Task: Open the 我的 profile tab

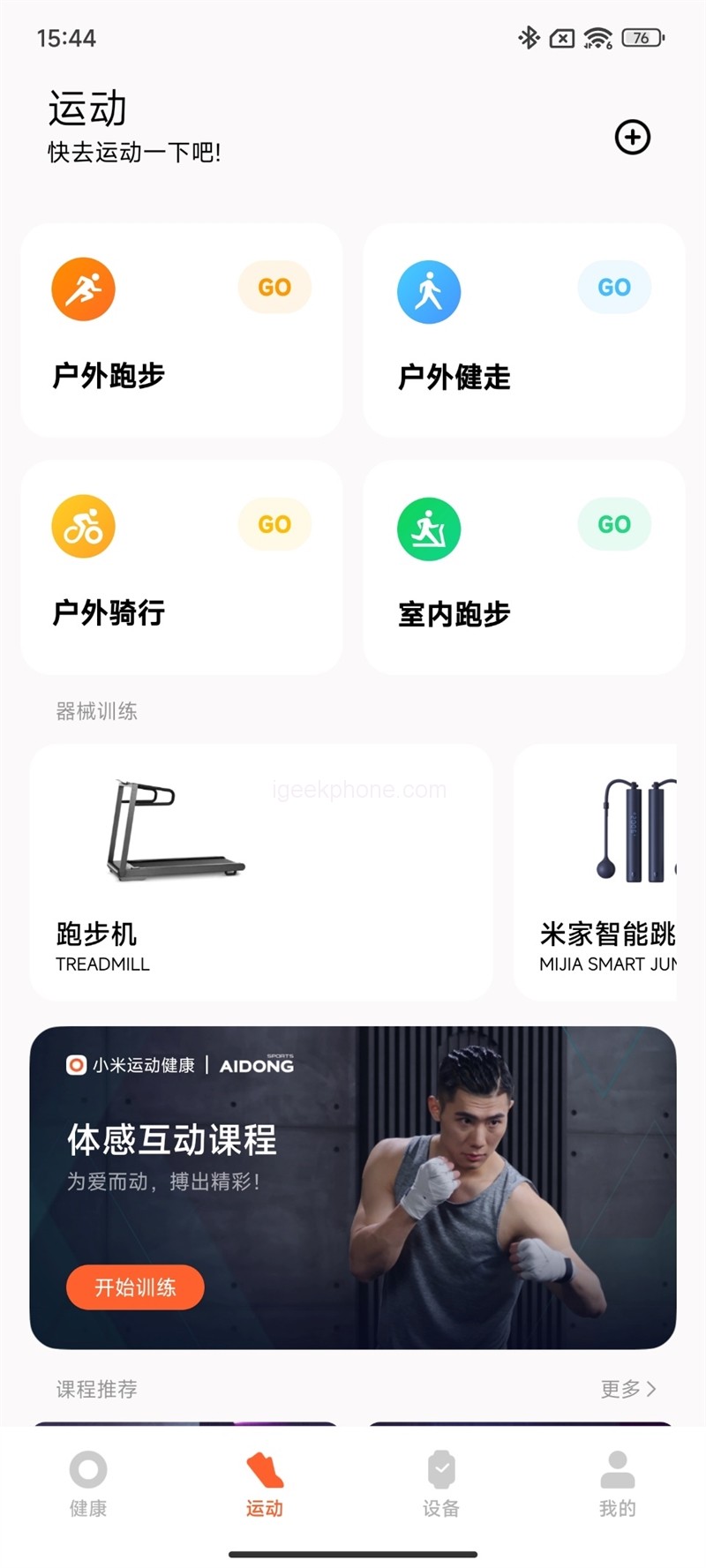Action: (618, 1484)
